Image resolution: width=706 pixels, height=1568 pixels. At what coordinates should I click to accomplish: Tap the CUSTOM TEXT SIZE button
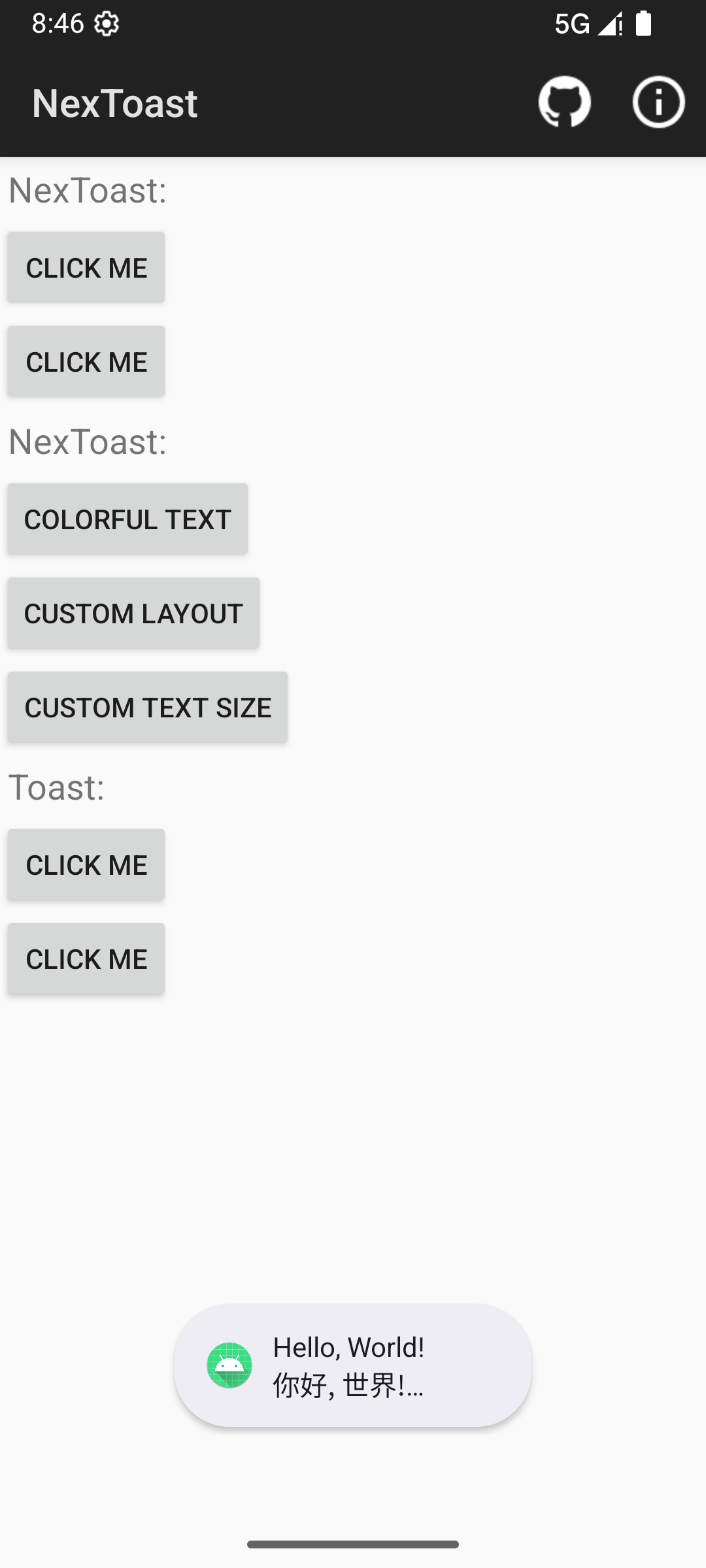(x=148, y=708)
